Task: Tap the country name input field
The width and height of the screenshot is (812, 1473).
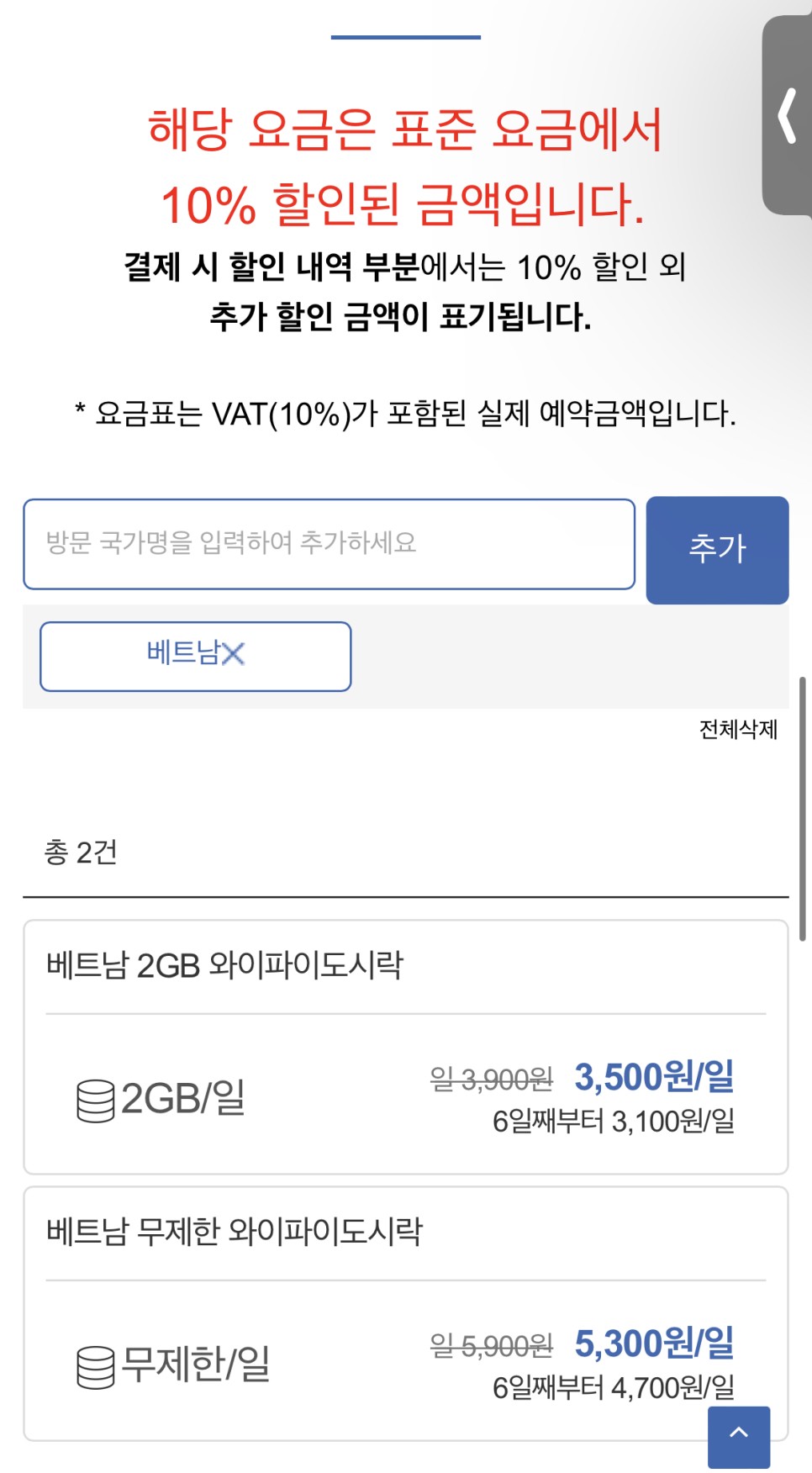Action: (x=329, y=544)
